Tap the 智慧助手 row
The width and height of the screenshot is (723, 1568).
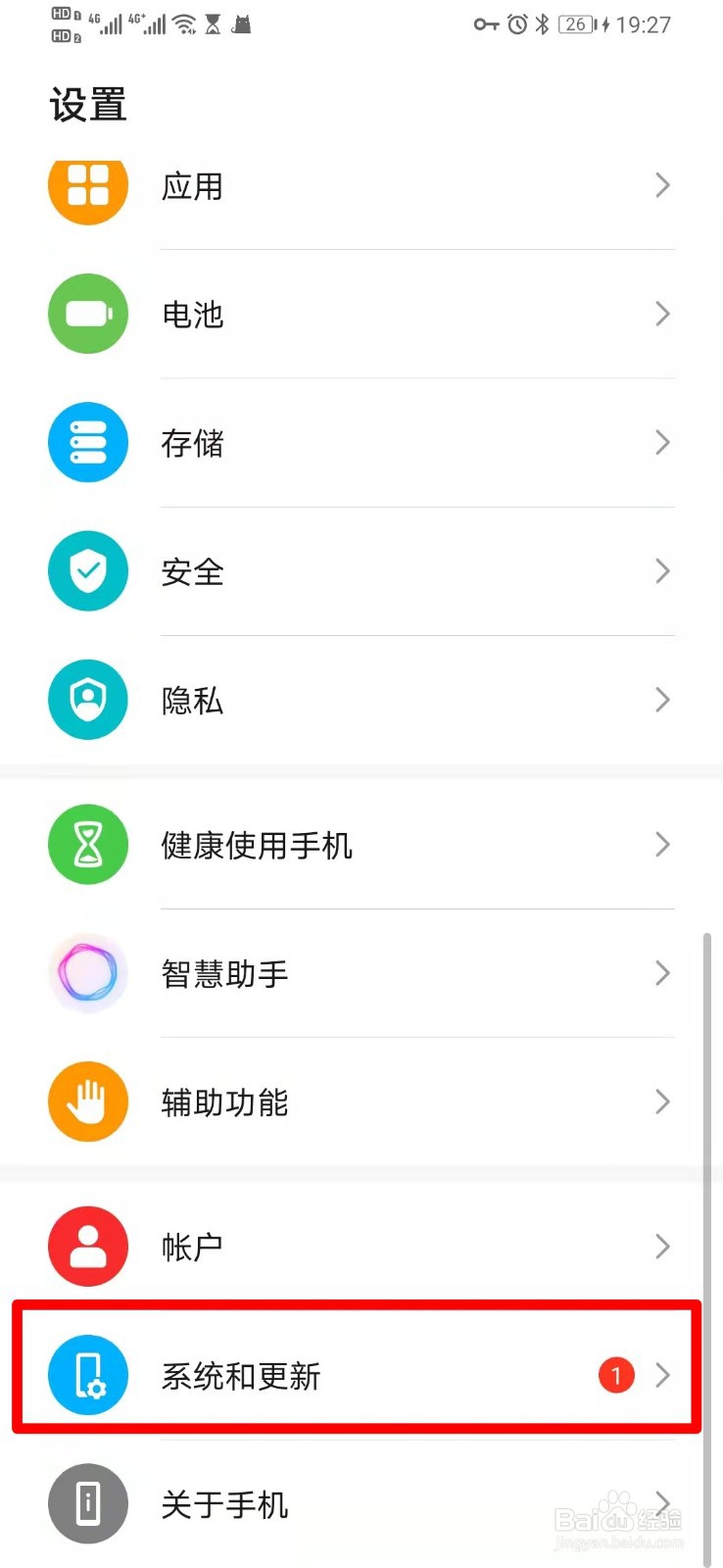coord(361,973)
